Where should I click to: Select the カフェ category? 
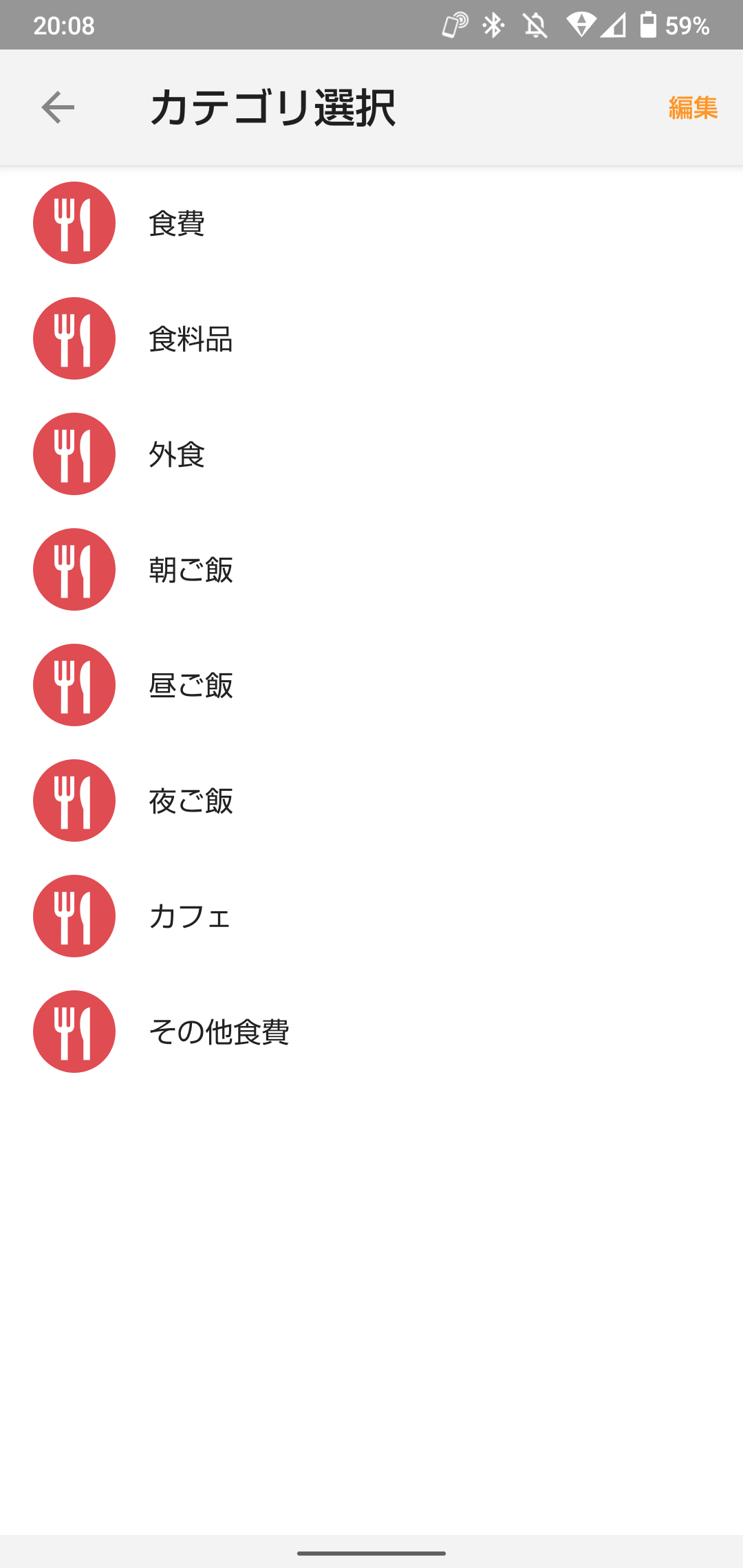(x=371, y=916)
